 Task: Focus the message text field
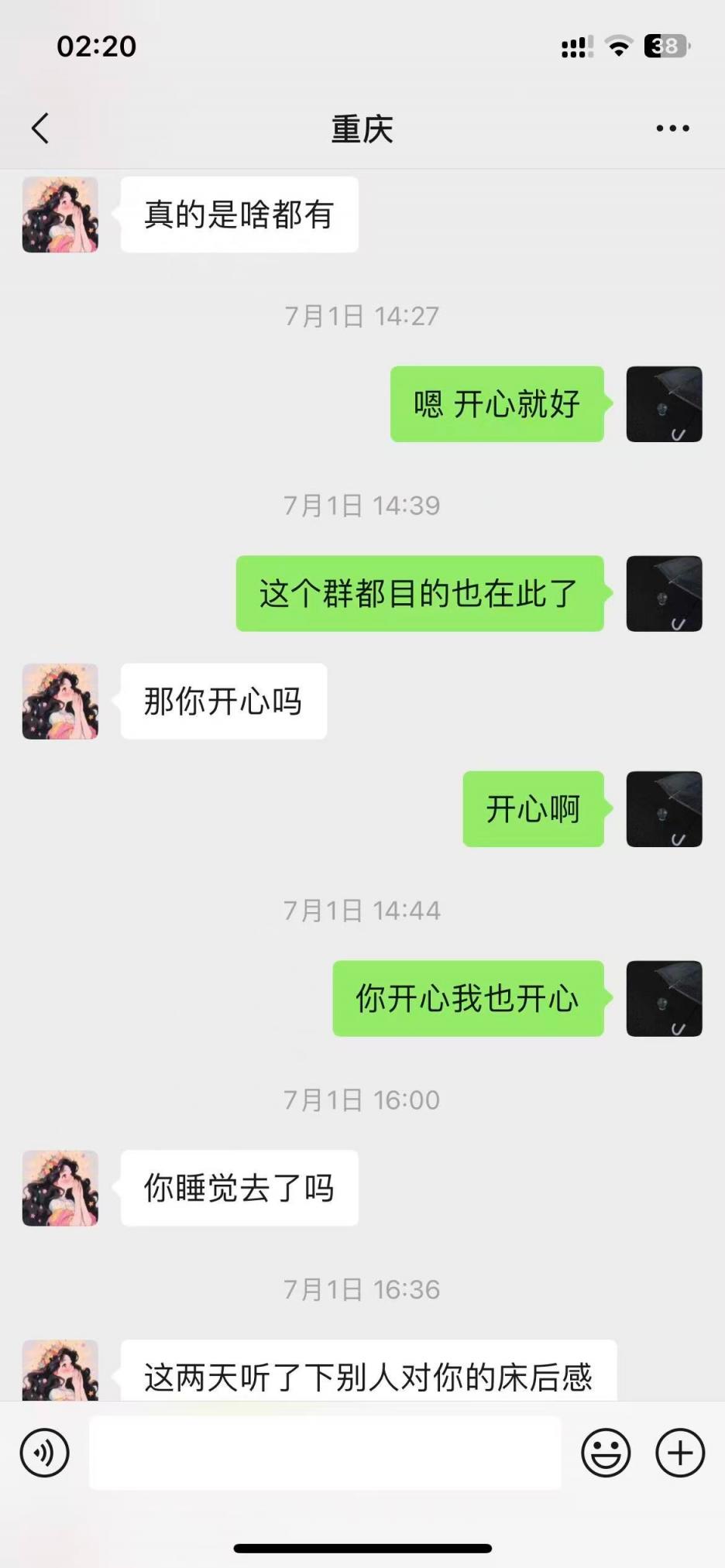[x=325, y=1453]
